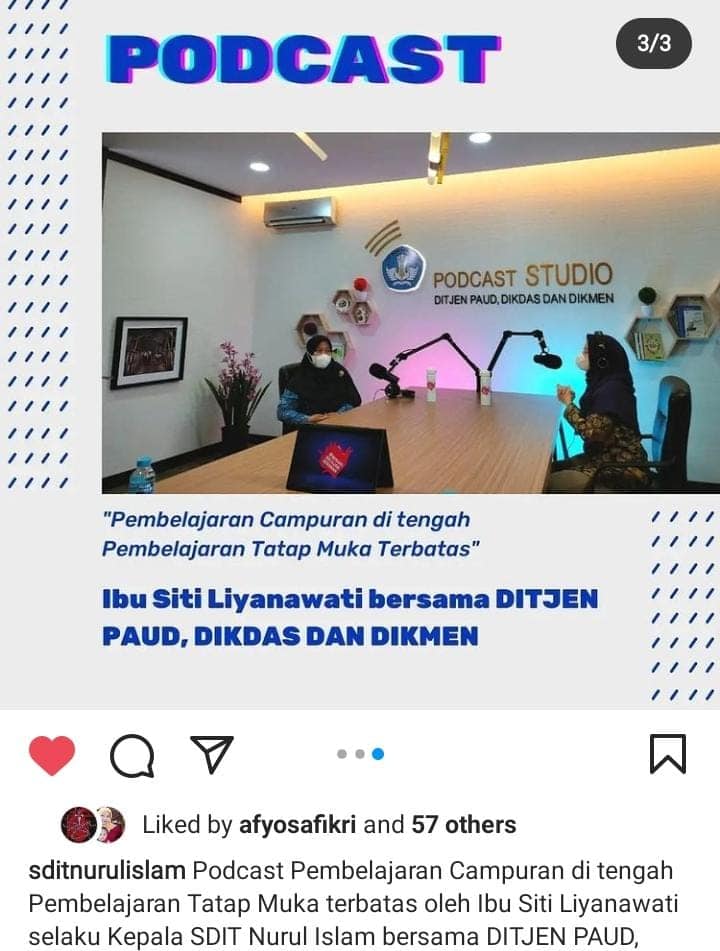Save the post with the bookmark icon

[x=668, y=754]
